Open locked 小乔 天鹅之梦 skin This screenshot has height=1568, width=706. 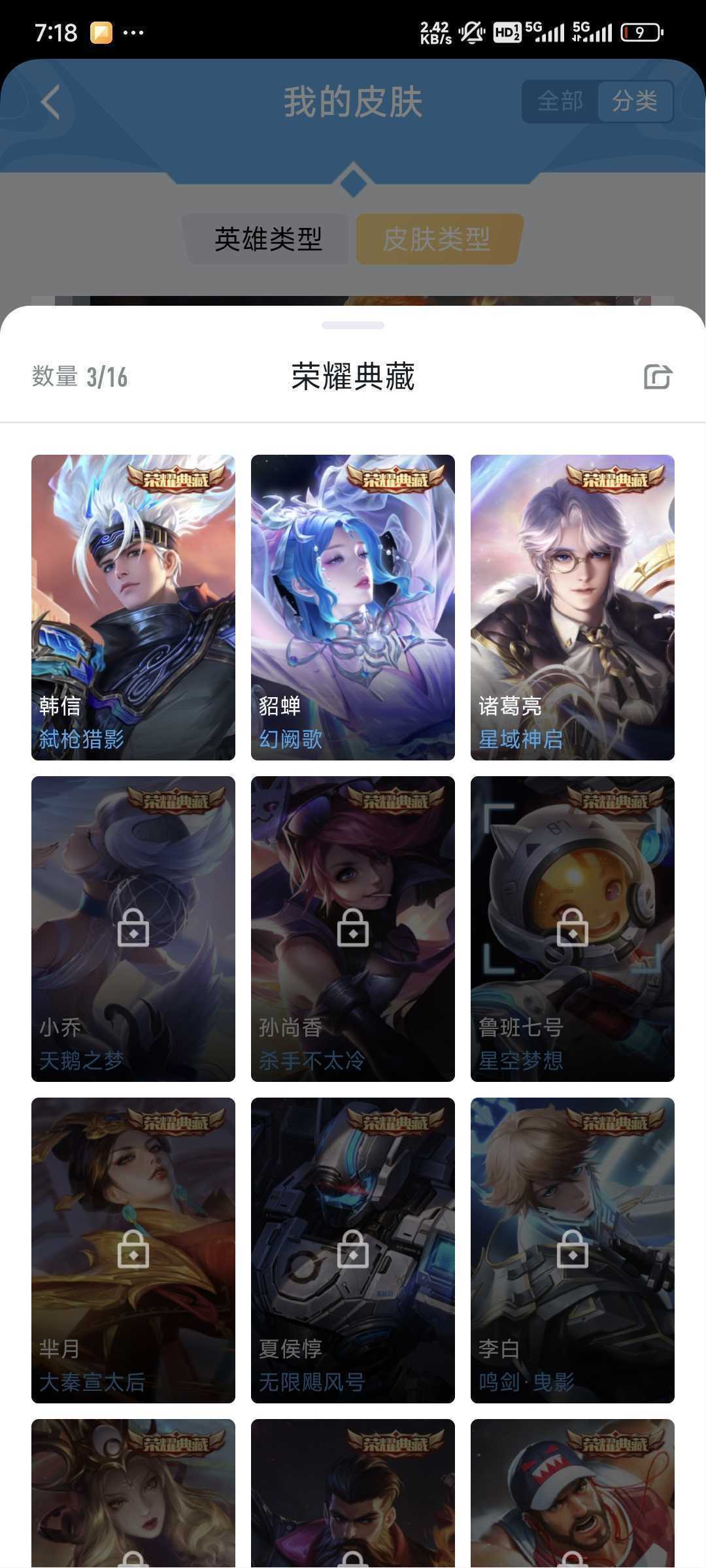pos(133,929)
